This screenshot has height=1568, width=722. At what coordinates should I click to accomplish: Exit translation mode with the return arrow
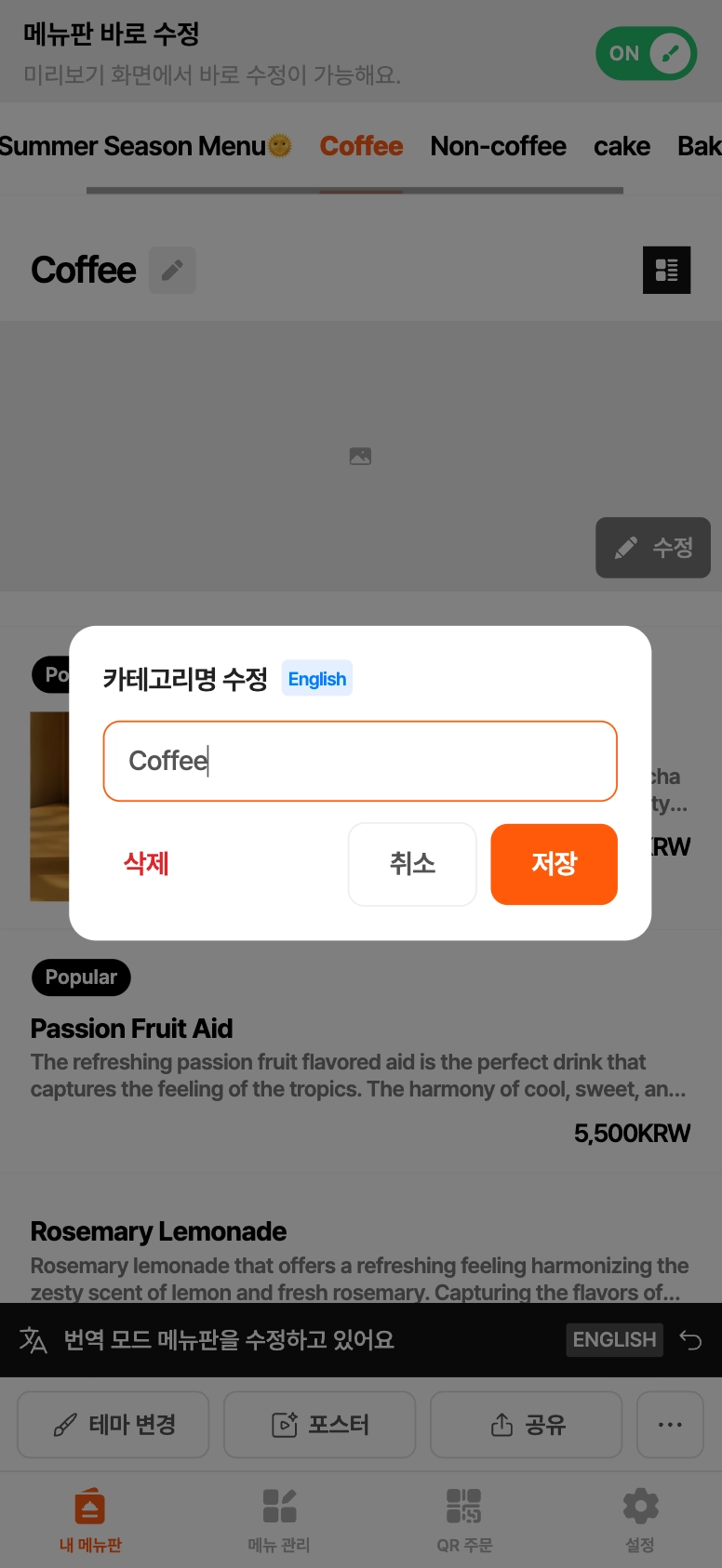point(690,1340)
